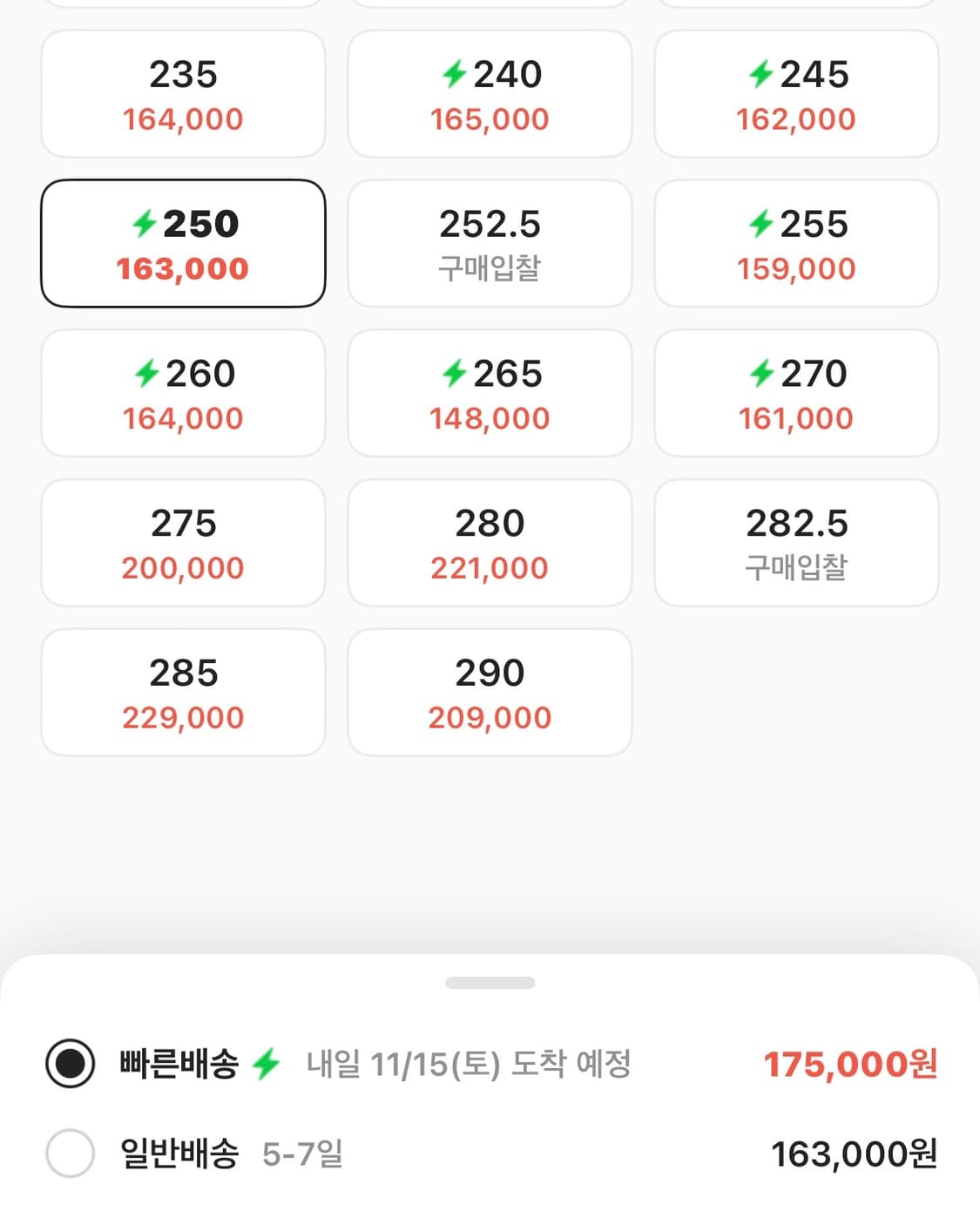The image size is (980, 1225).
Task: Click the 175,000원 express delivery price
Action: pos(849,1065)
